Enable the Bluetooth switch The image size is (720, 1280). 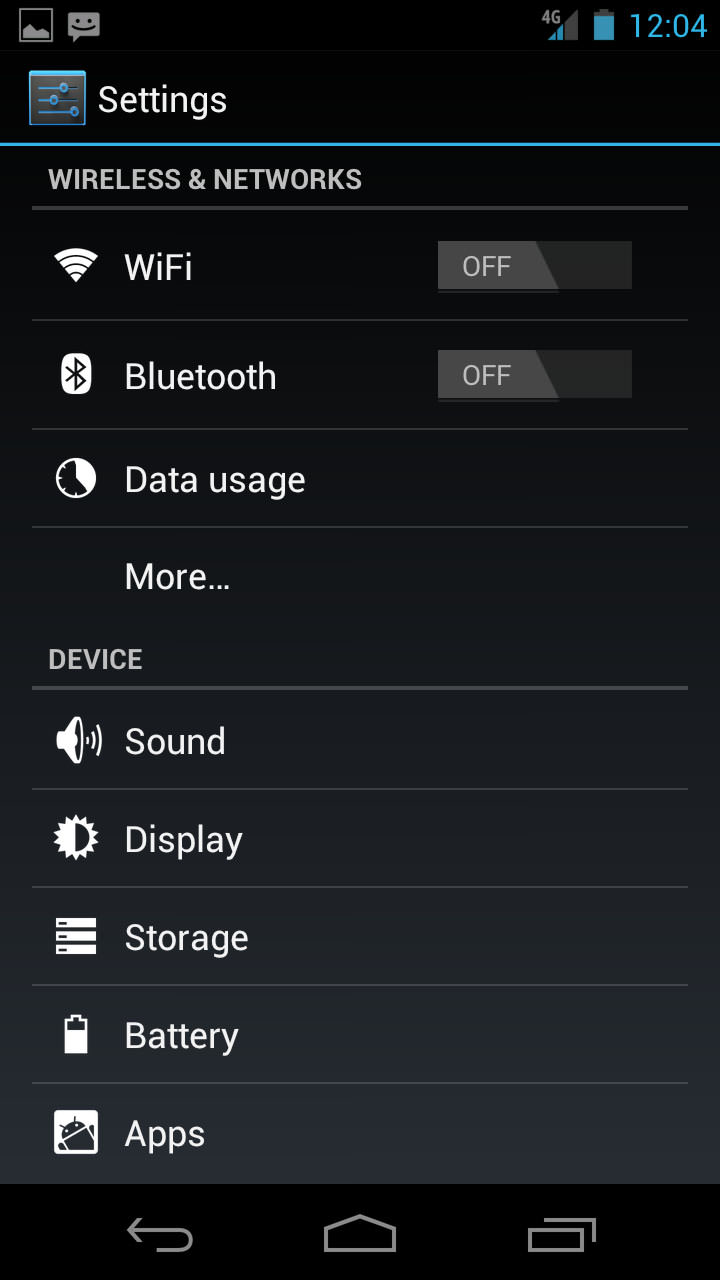(x=534, y=375)
